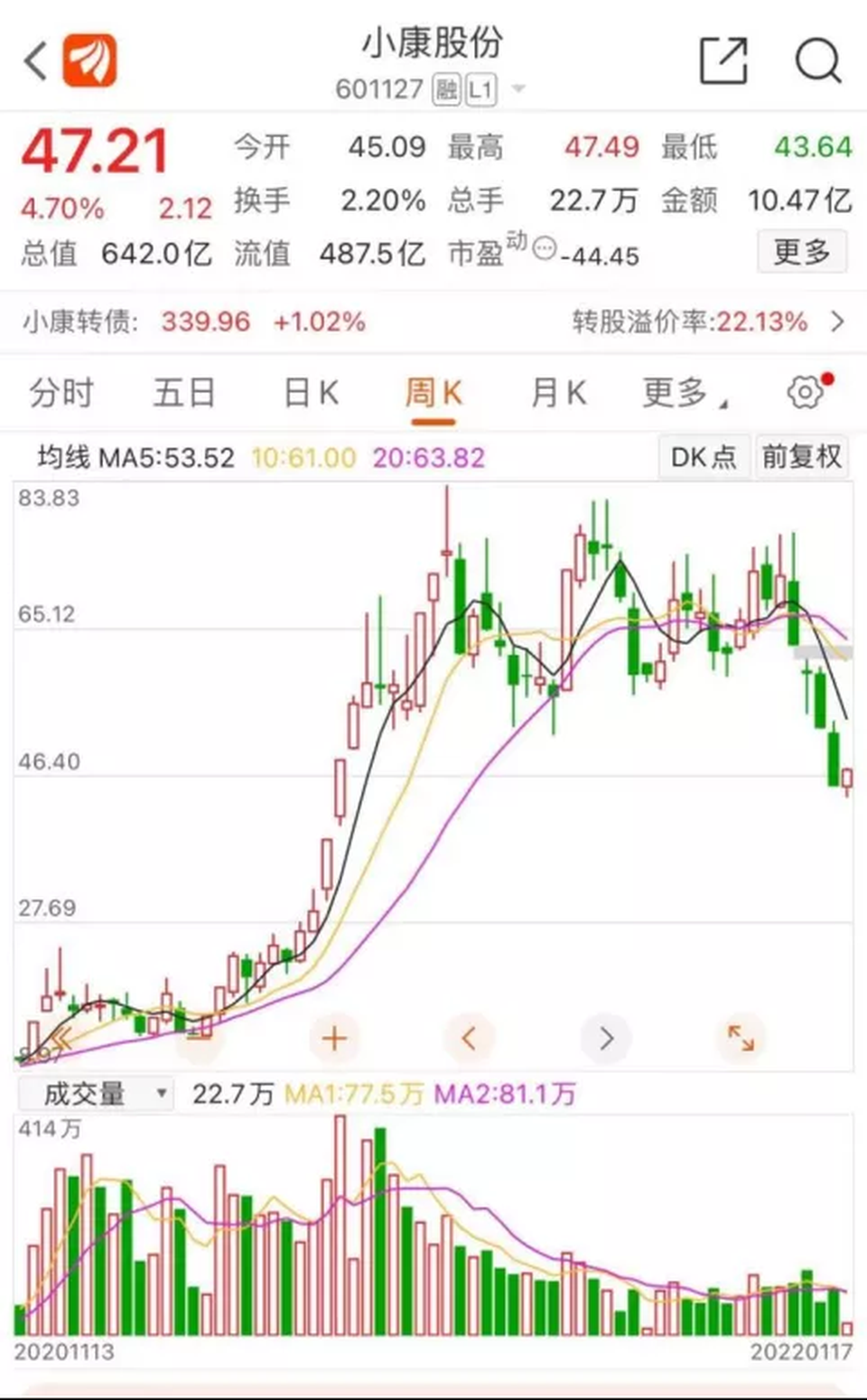This screenshot has height=1400, width=867.
Task: Go back using the top-left arrow
Action: pos(35,61)
